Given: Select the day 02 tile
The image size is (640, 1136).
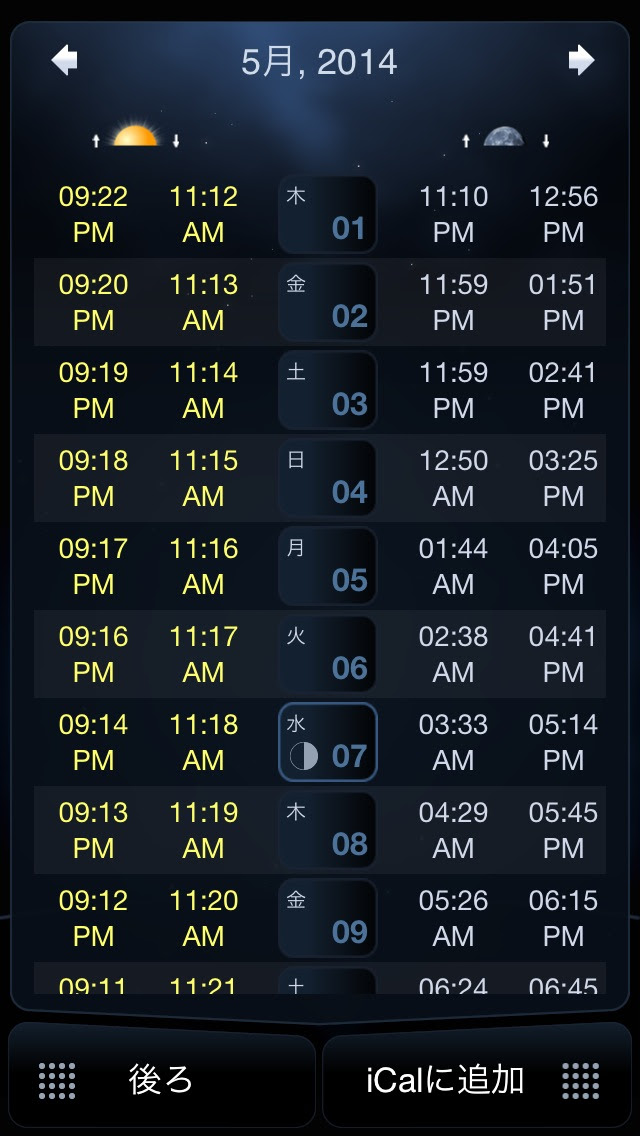Looking at the screenshot, I should point(328,302).
